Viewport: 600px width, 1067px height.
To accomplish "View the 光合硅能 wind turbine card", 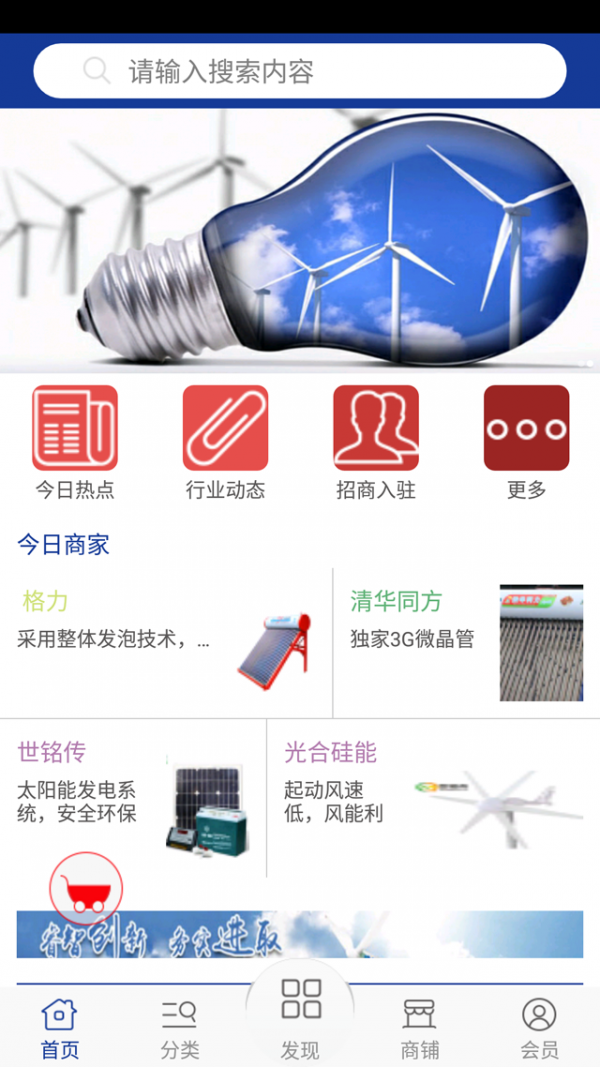I will pyautogui.click(x=433, y=797).
